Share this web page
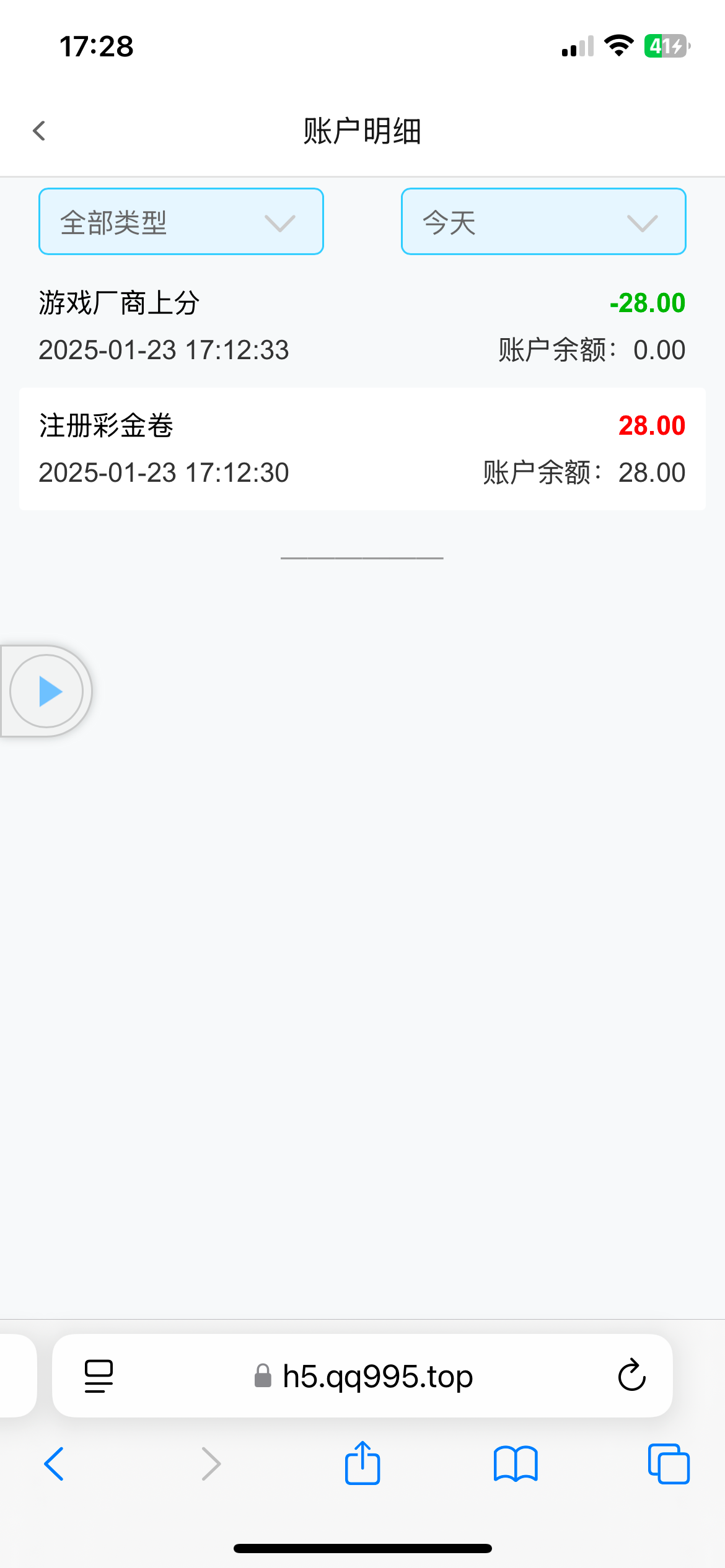 [362, 1464]
